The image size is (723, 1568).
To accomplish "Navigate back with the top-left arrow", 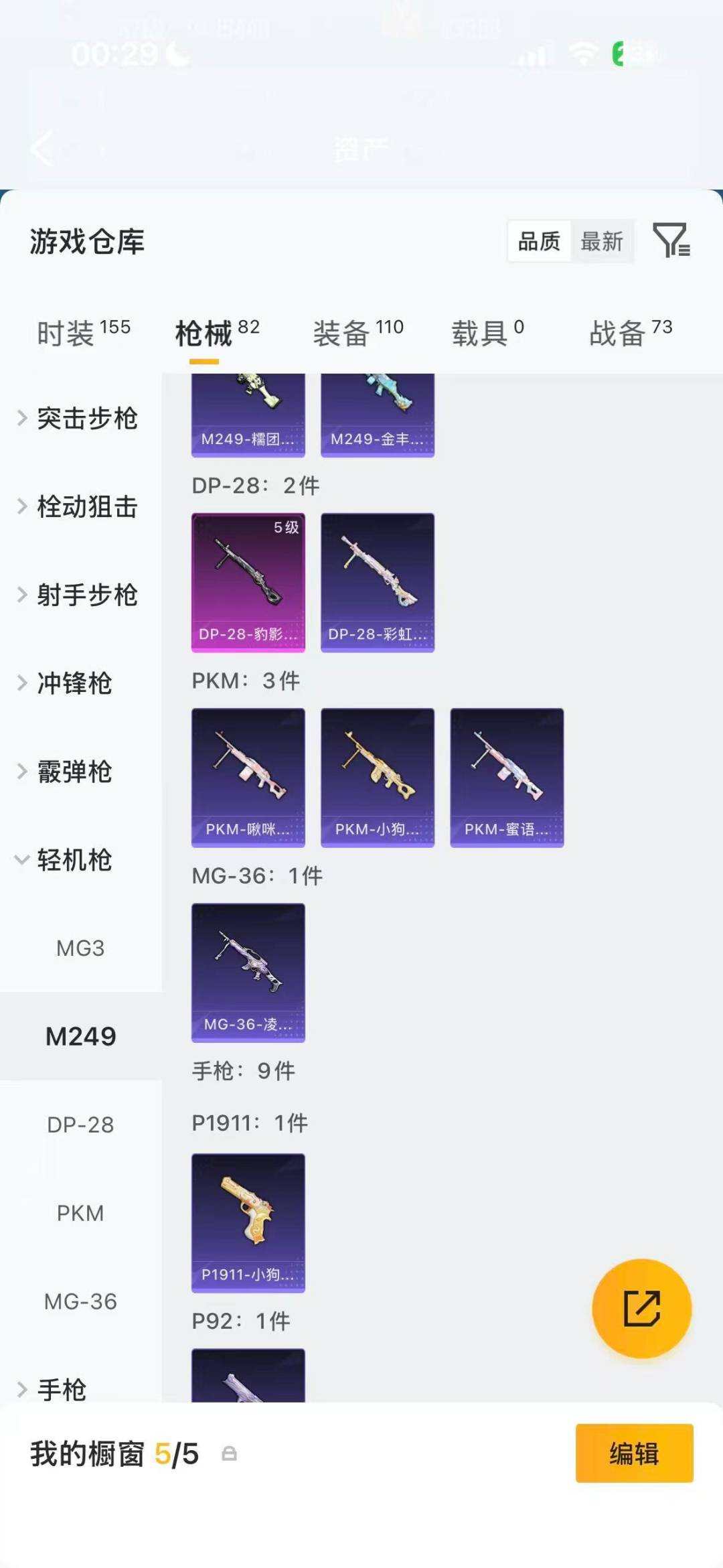I will (x=42, y=149).
